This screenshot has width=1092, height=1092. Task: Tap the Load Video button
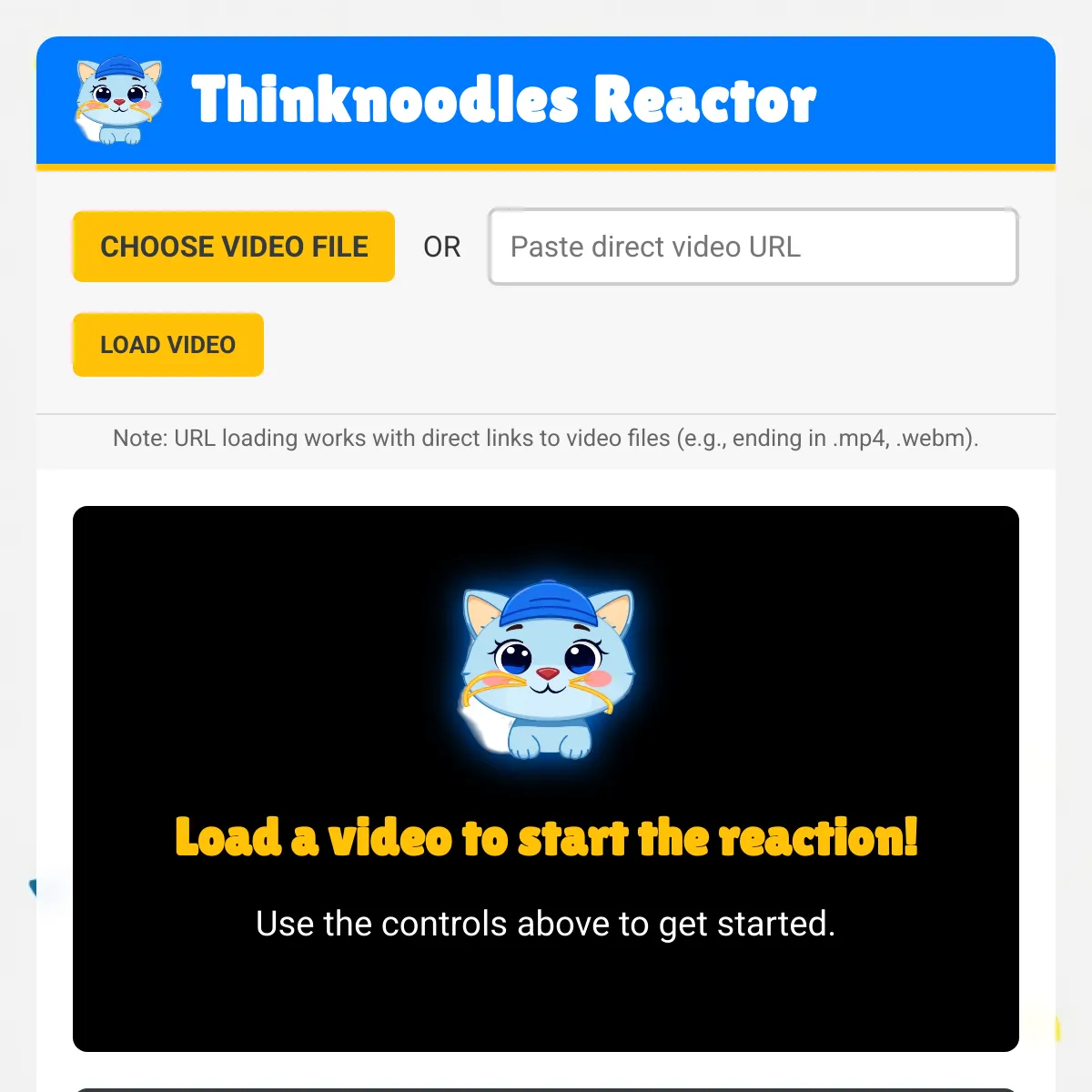pyautogui.click(x=168, y=345)
